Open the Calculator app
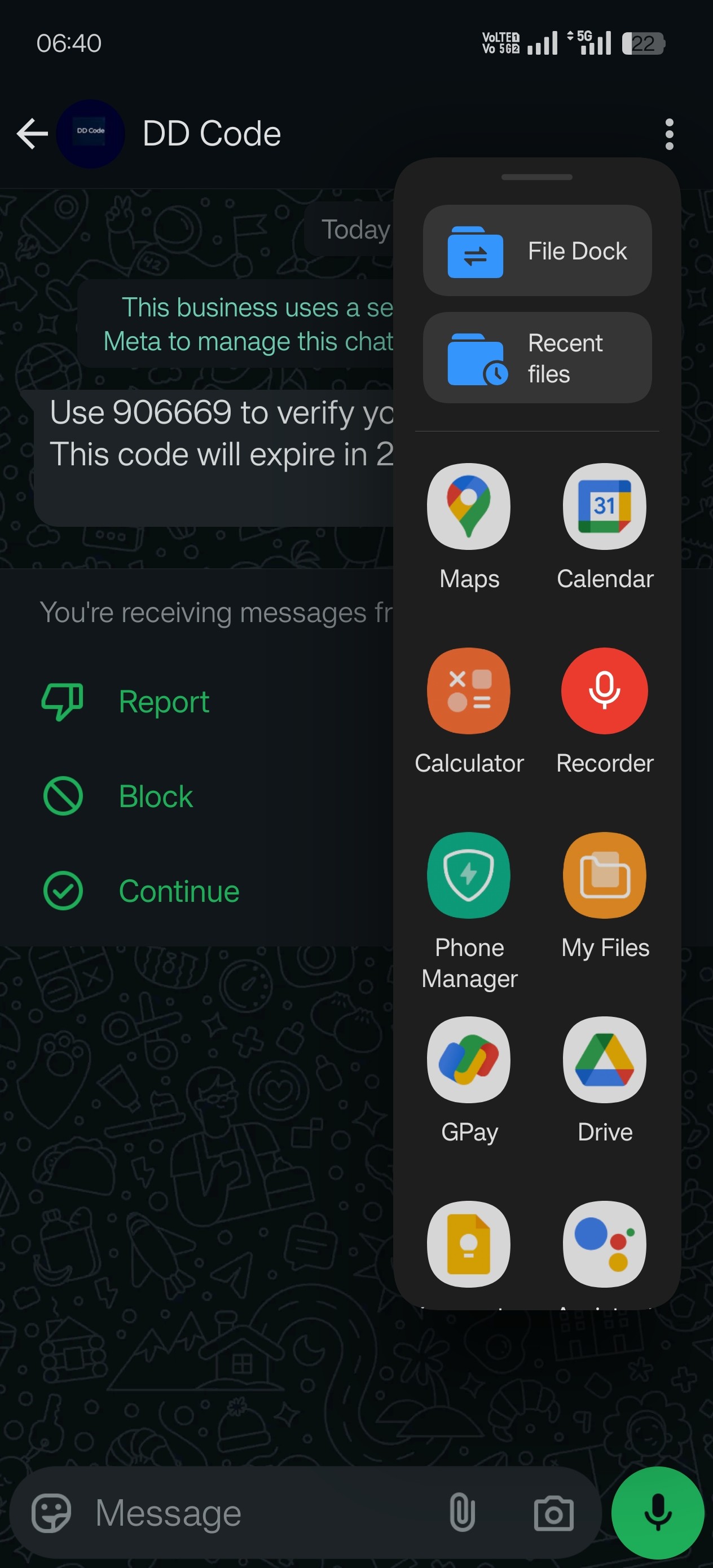 click(468, 691)
